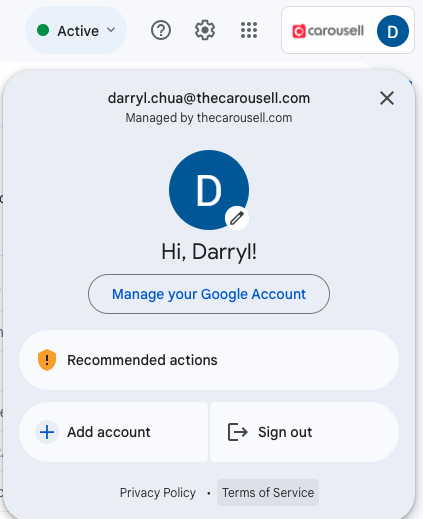Screen dimensions: 423x519
Task: Open the Terms of Service link
Action: (x=268, y=493)
